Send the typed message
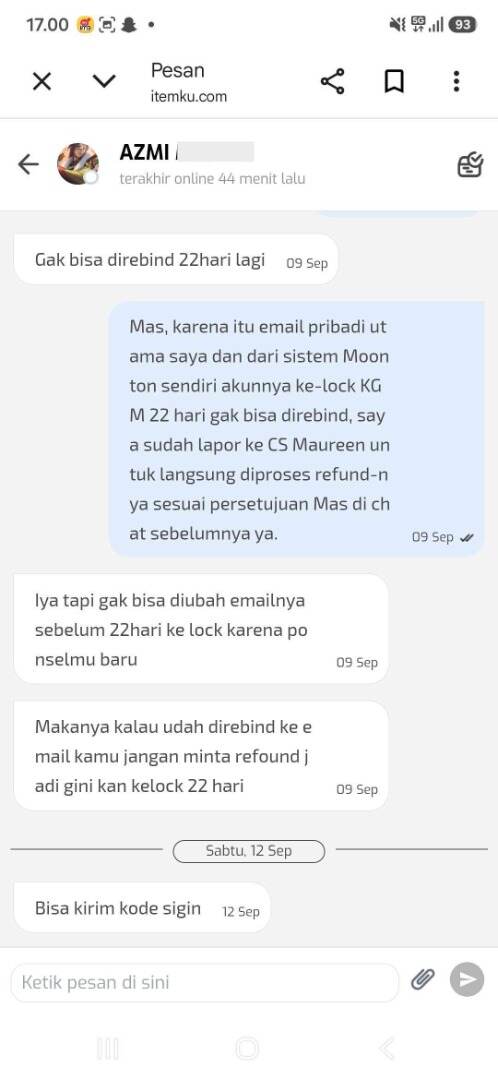498x1080 pixels. point(467,979)
